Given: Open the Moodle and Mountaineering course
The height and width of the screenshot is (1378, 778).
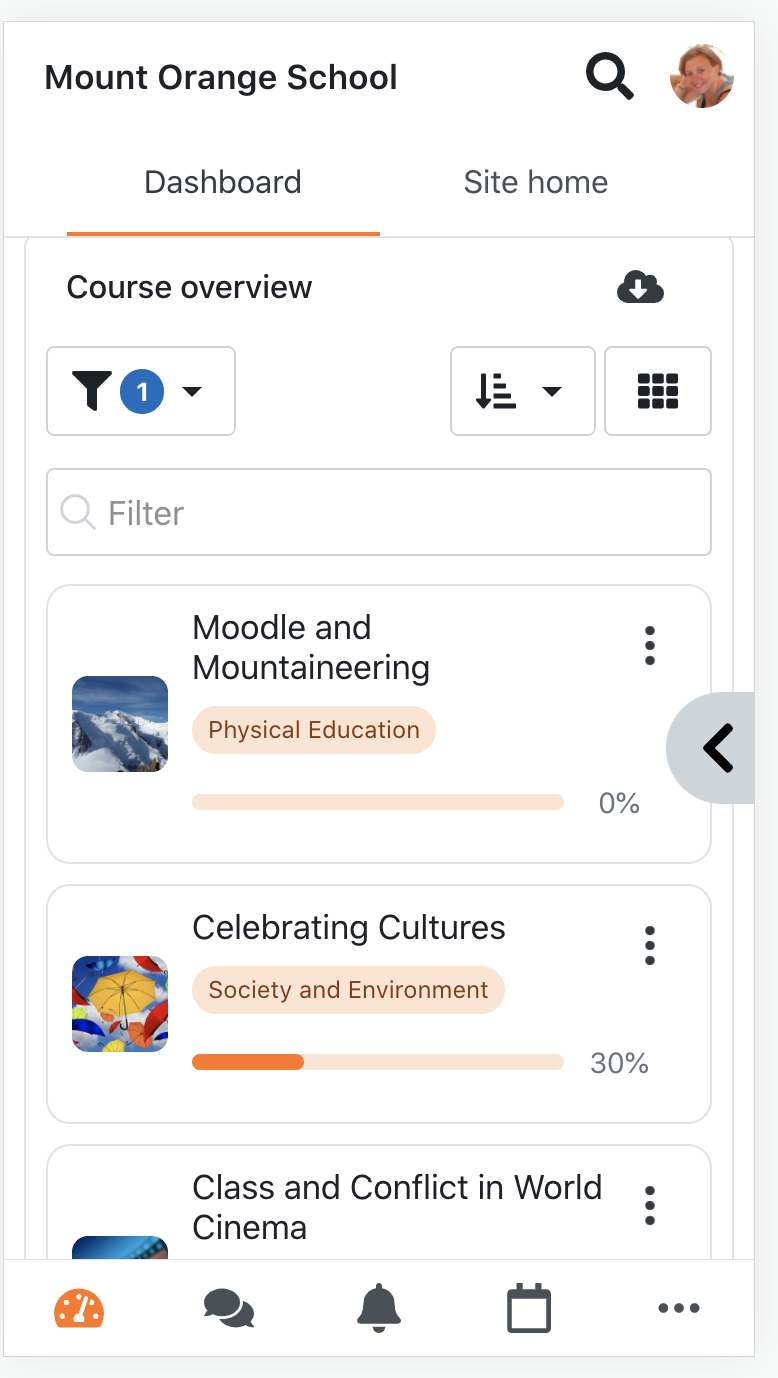Looking at the screenshot, I should click(x=311, y=647).
